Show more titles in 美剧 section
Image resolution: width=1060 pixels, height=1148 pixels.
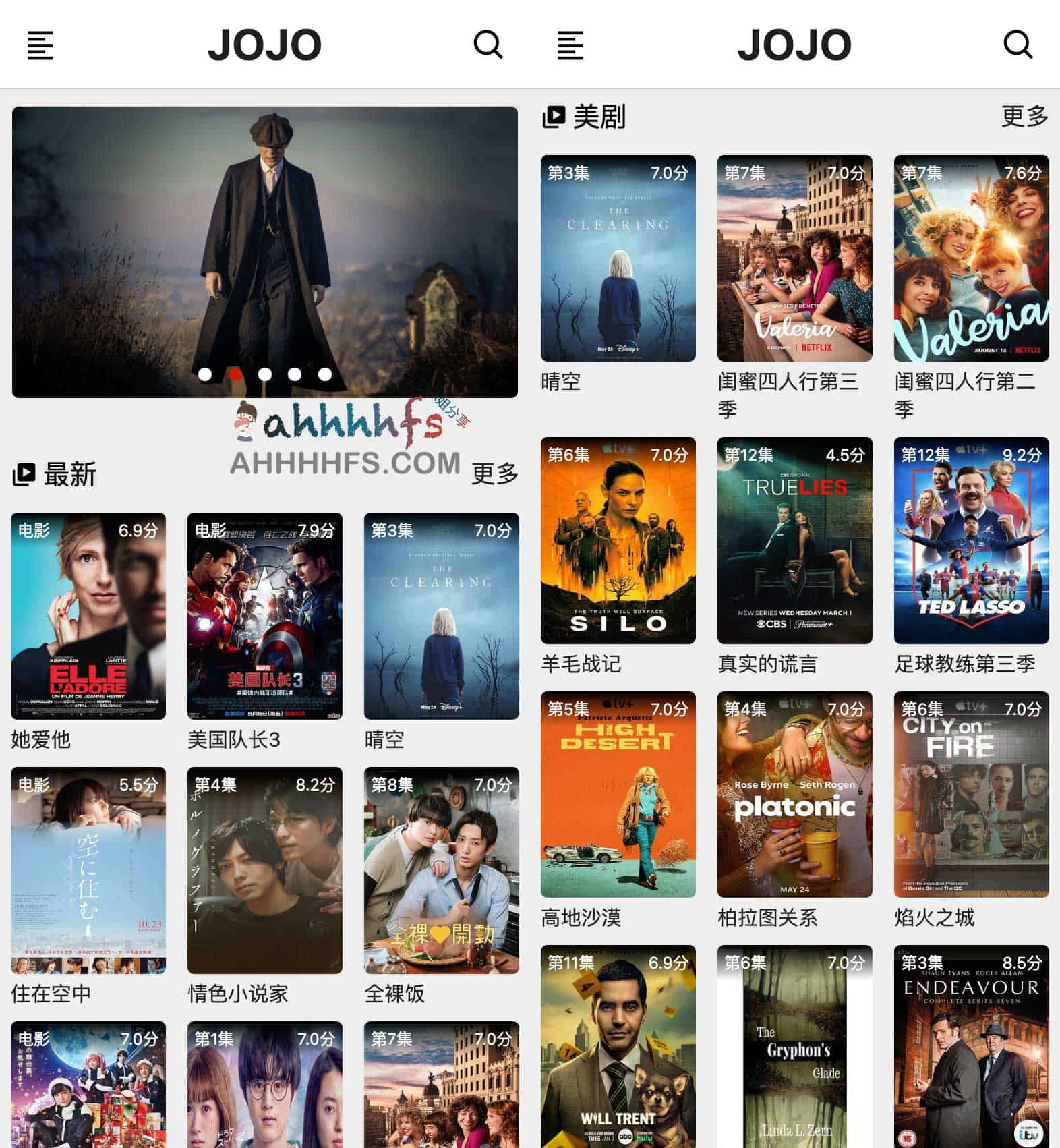click(x=1024, y=117)
